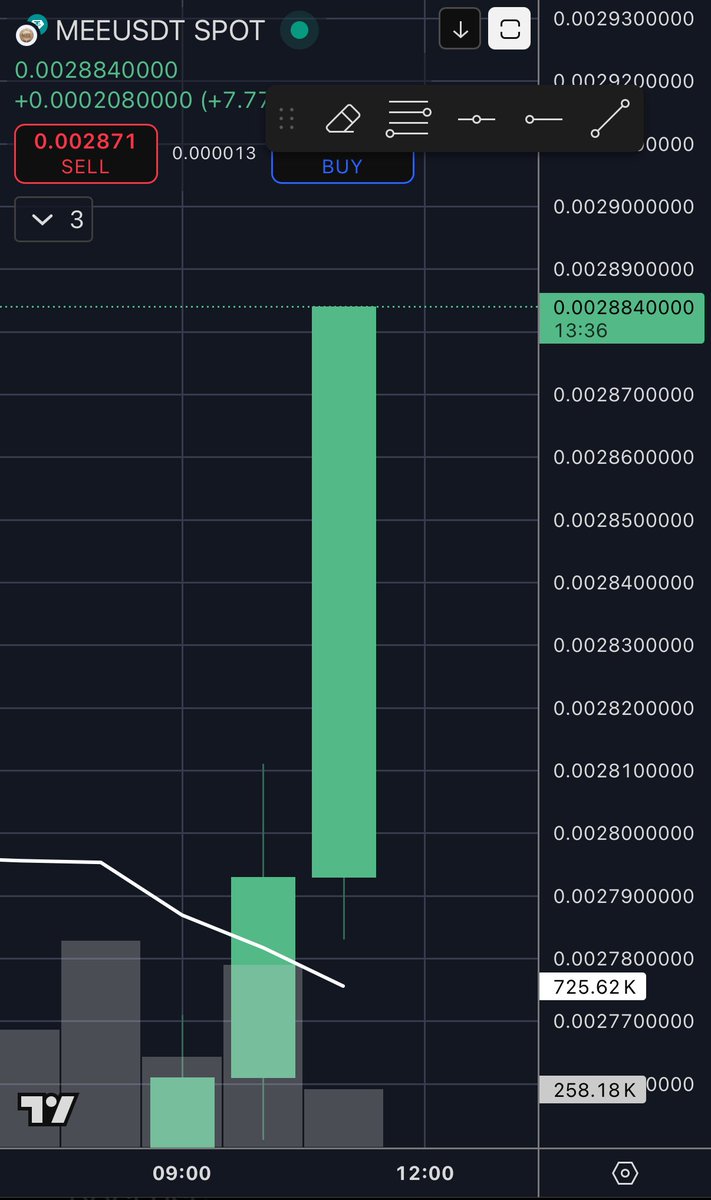
Task: Open chart settings hexagon icon
Action: coord(624,1173)
